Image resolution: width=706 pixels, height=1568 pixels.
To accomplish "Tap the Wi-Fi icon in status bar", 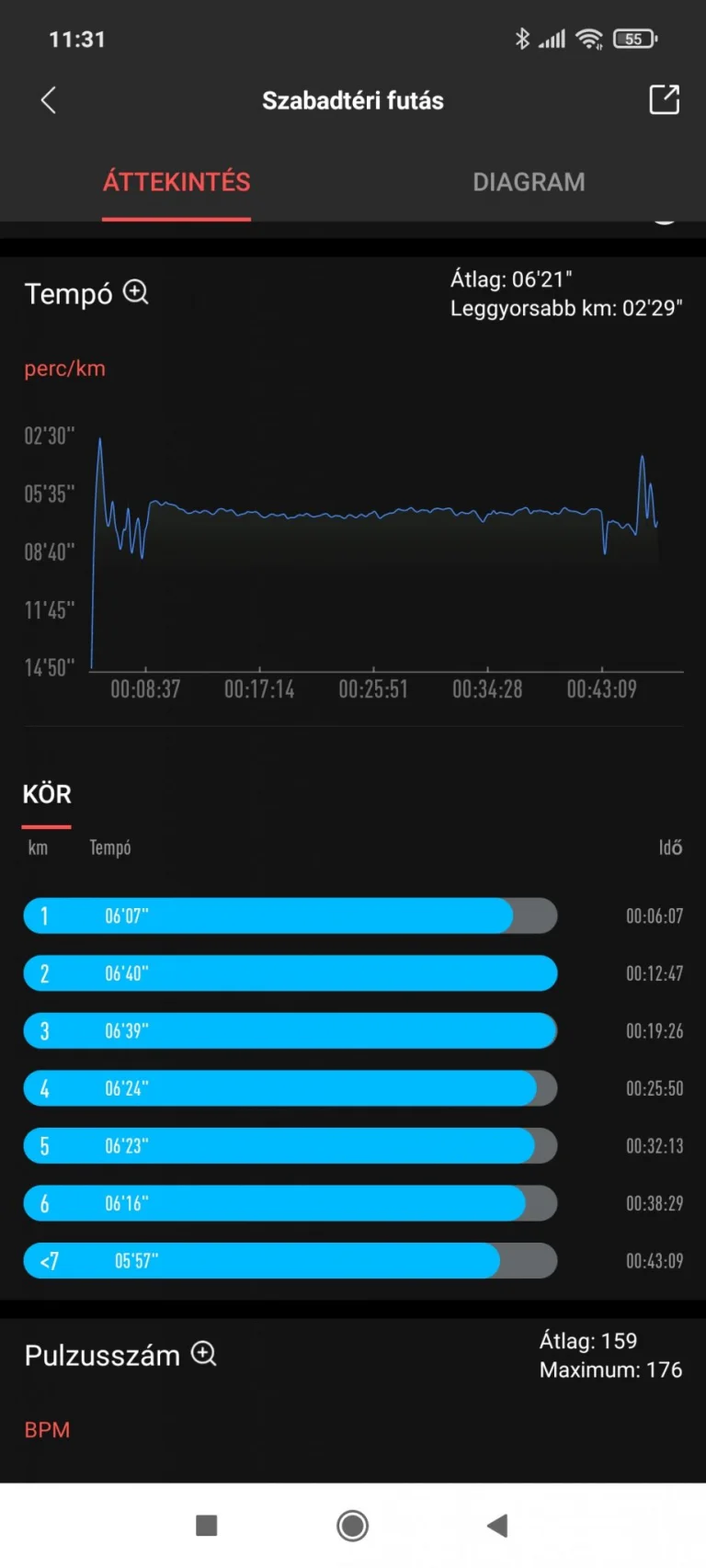I will (589, 39).
